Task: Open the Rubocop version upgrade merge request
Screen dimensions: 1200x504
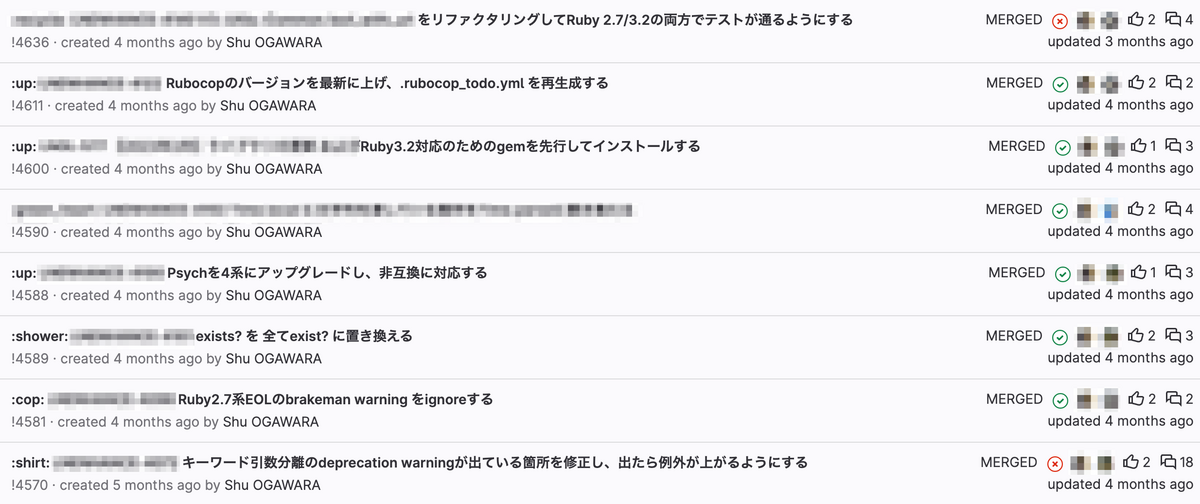Action: point(310,83)
